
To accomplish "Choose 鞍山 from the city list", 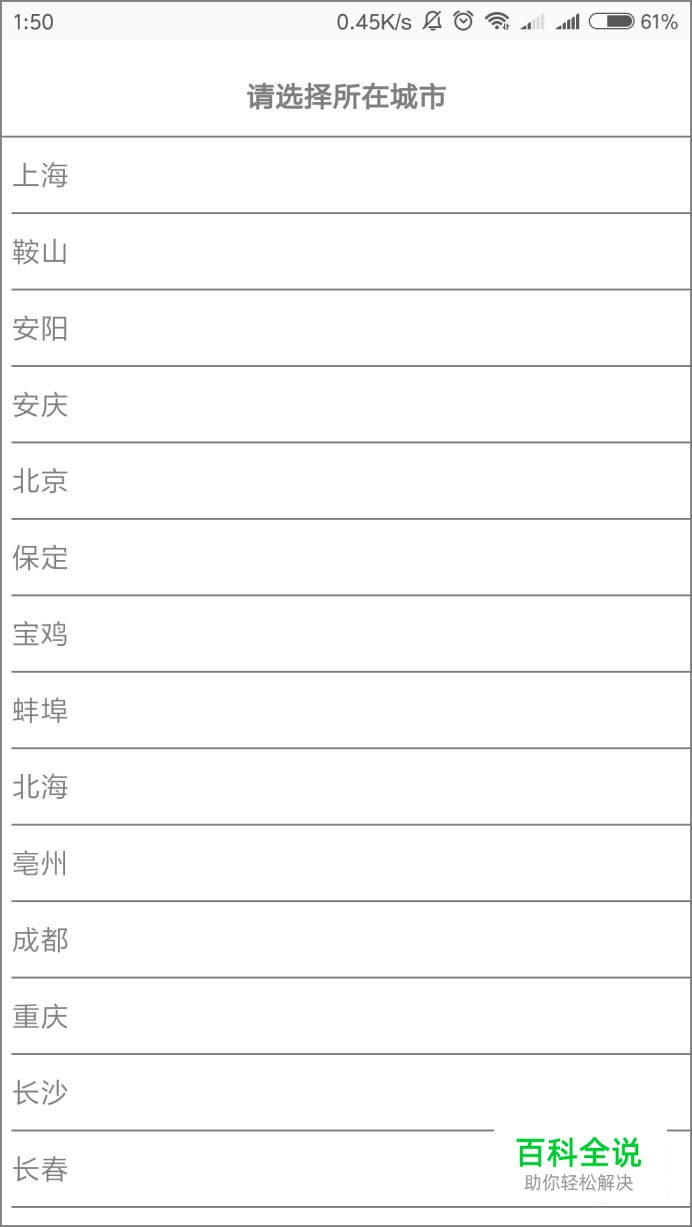I will pyautogui.click(x=346, y=252).
